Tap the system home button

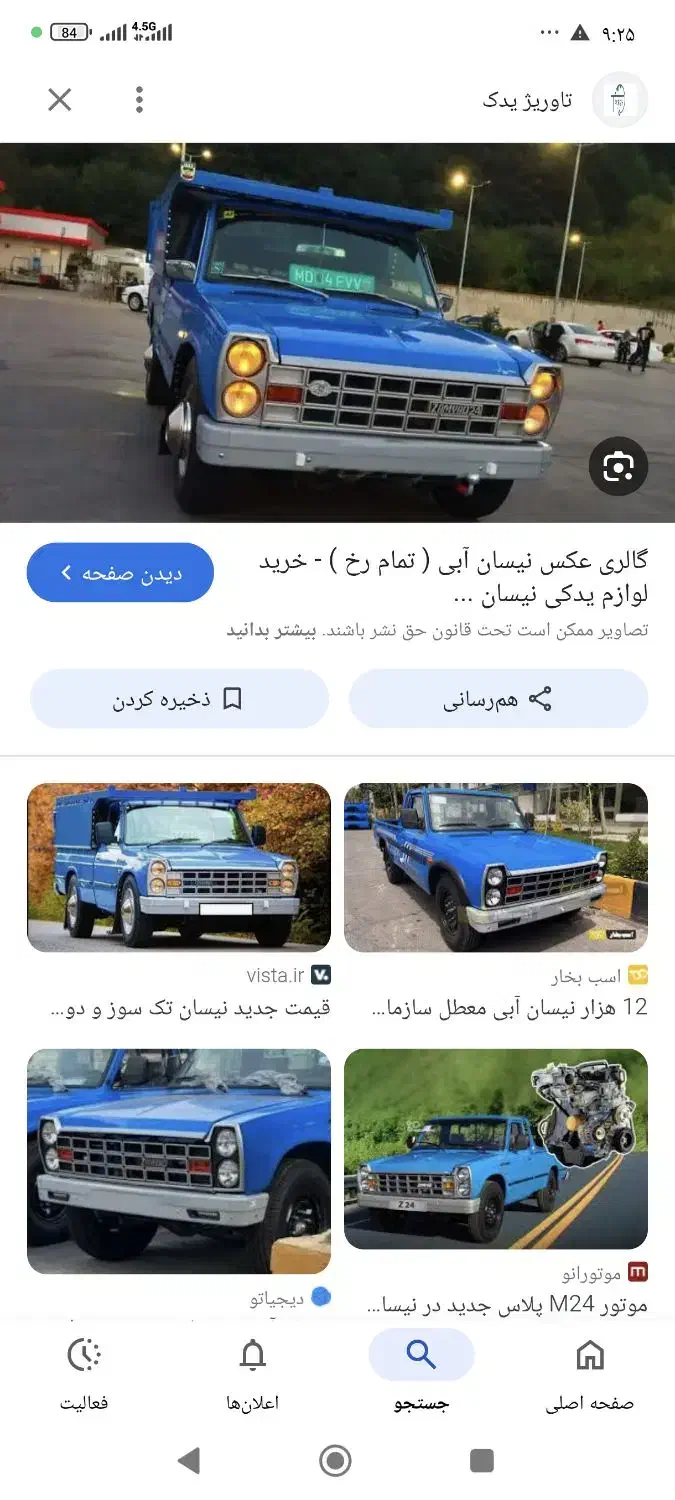(x=336, y=1461)
